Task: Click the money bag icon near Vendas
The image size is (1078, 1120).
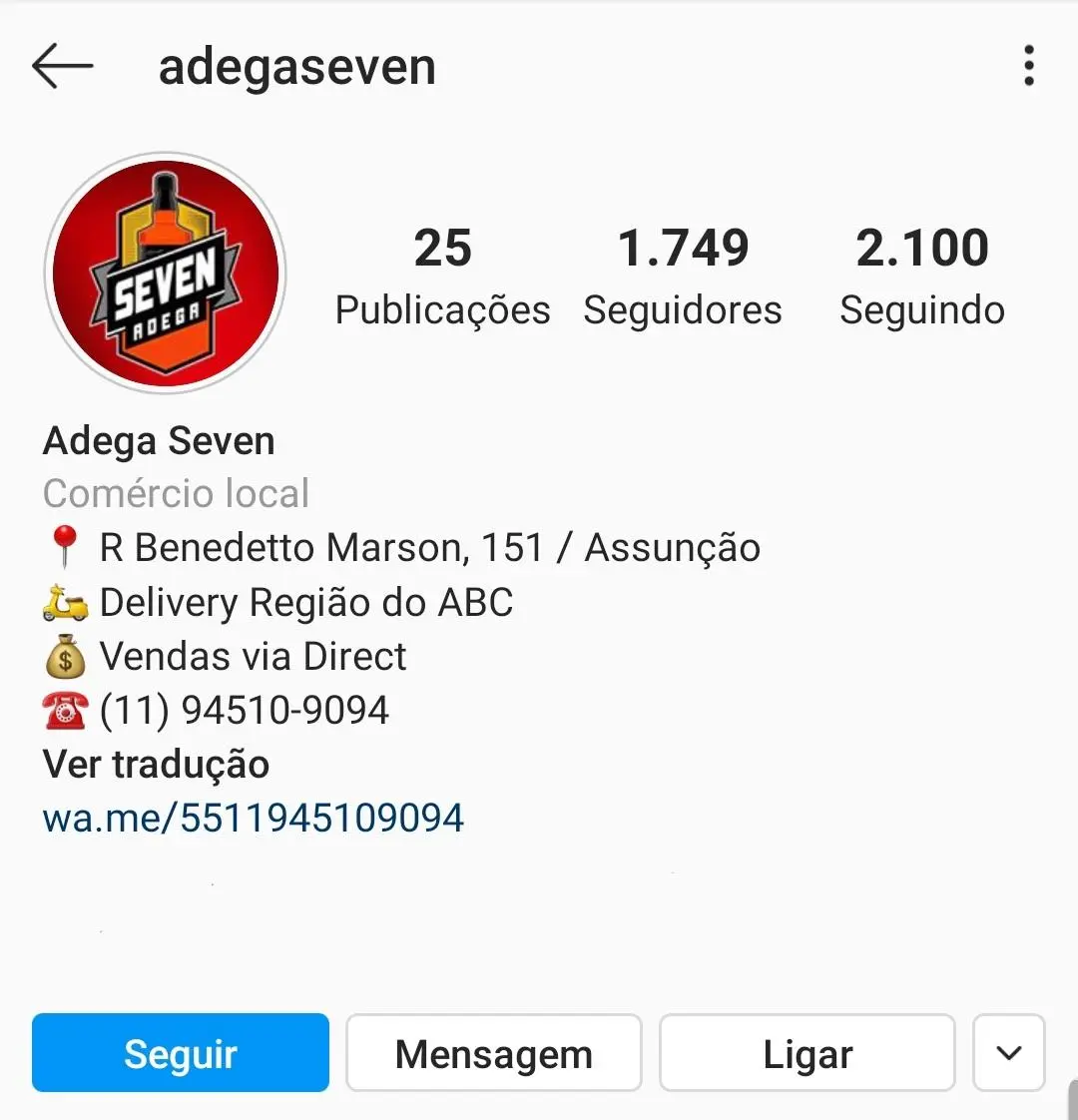Action: pyautogui.click(x=64, y=656)
